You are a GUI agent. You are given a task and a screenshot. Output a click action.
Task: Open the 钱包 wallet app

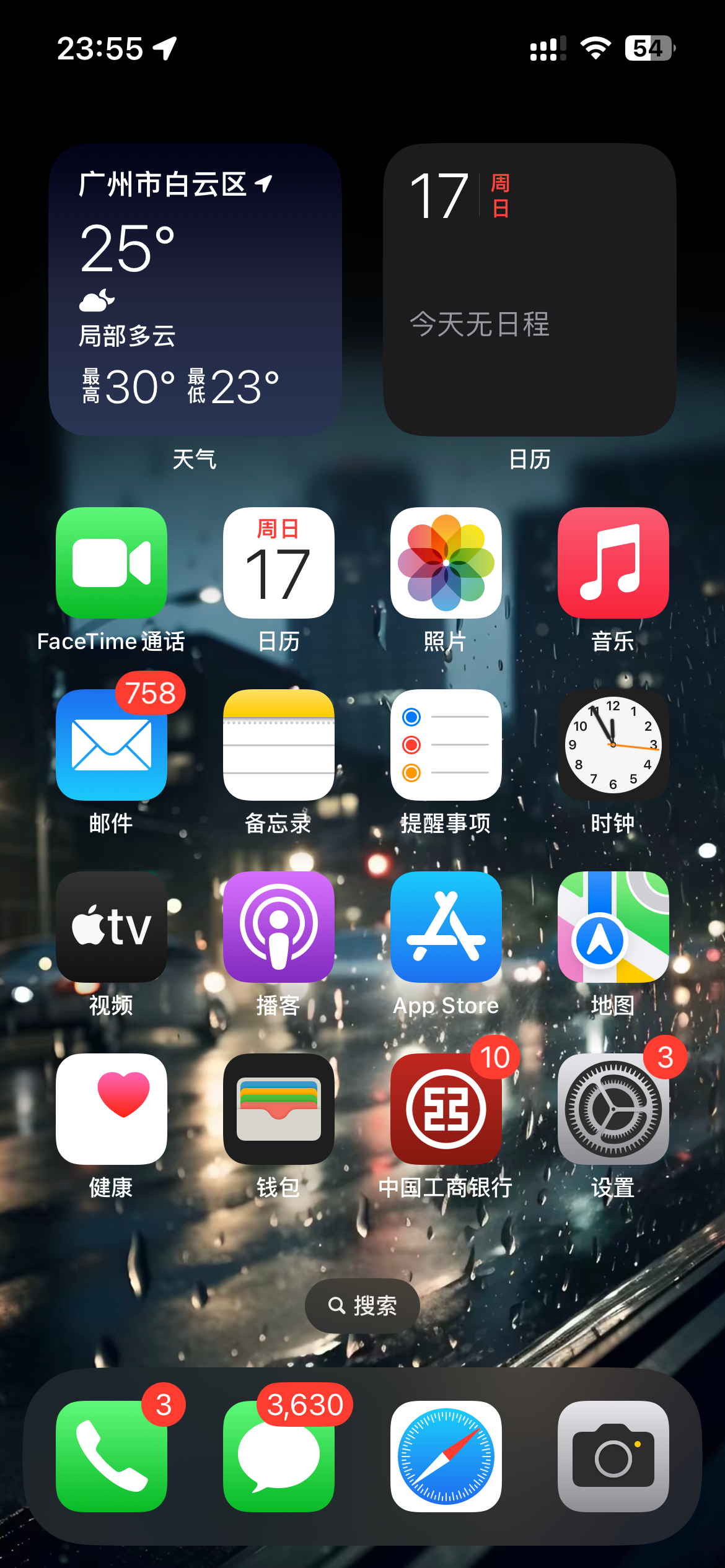(x=279, y=1108)
